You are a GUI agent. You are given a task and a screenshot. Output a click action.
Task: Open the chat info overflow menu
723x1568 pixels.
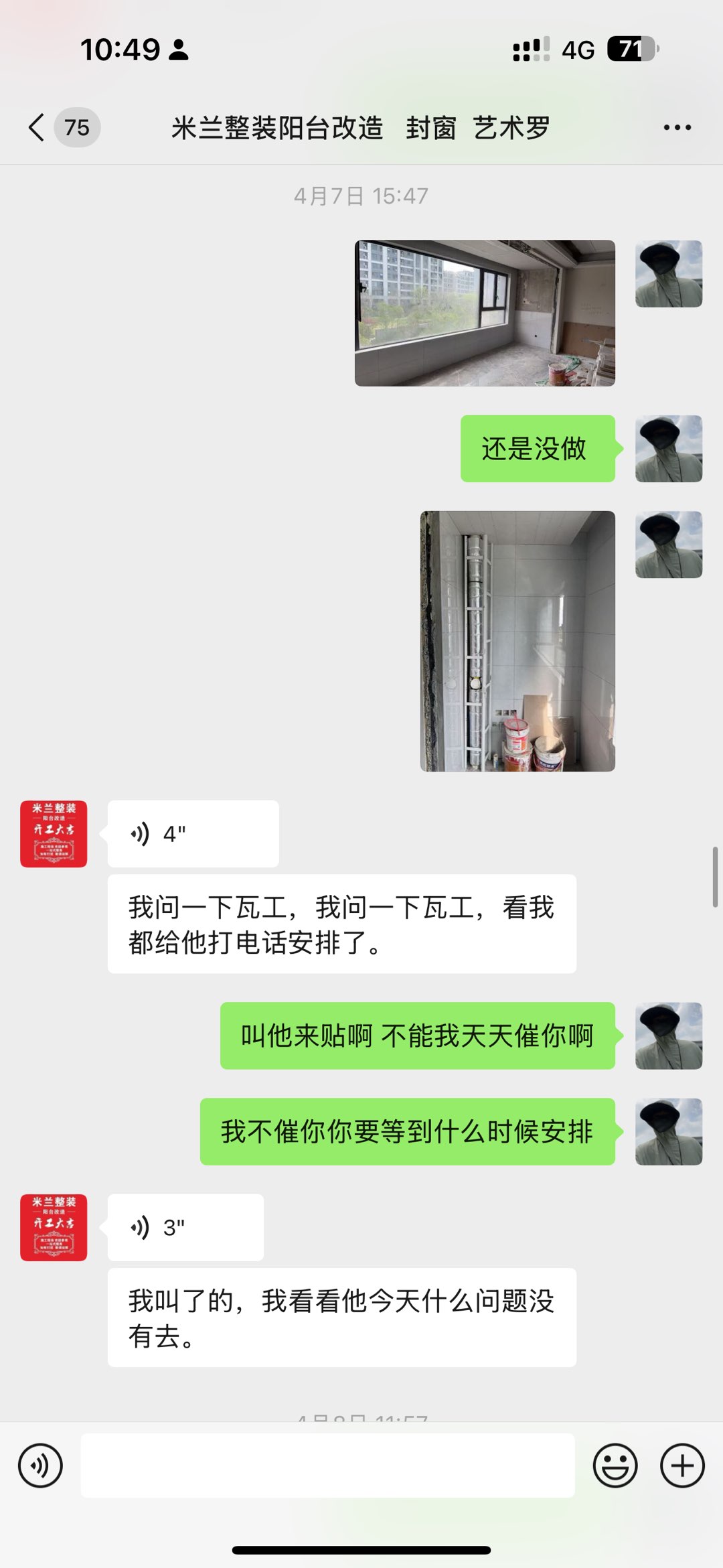click(x=677, y=127)
